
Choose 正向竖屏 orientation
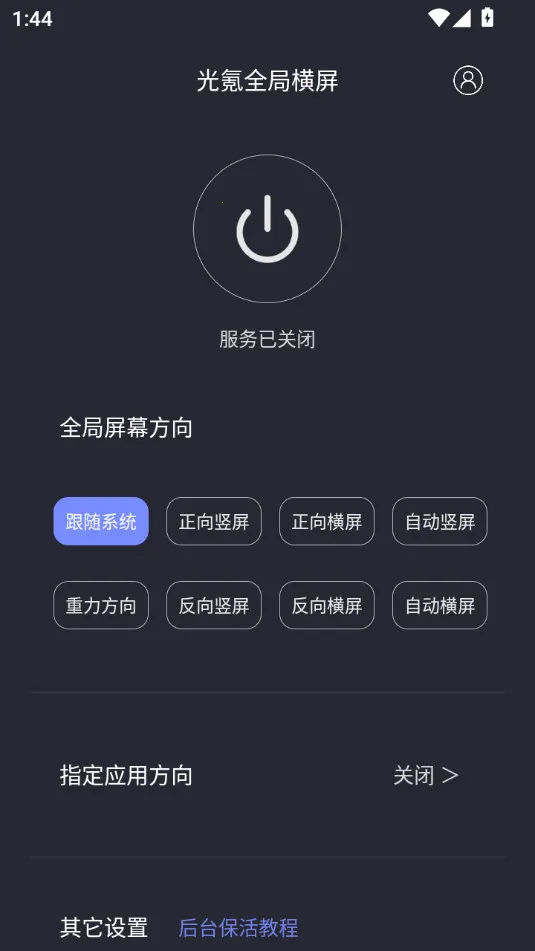click(x=214, y=521)
